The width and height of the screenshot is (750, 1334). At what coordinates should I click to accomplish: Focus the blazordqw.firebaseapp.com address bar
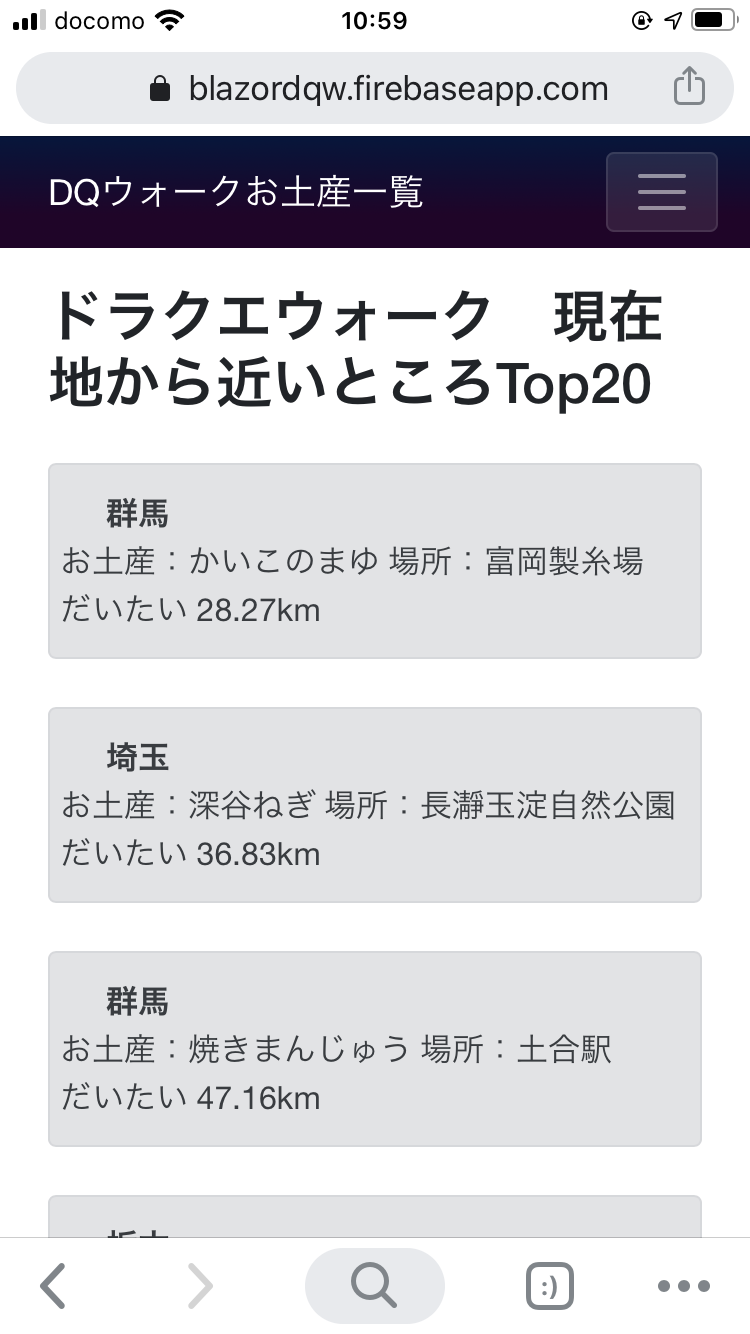(375, 88)
